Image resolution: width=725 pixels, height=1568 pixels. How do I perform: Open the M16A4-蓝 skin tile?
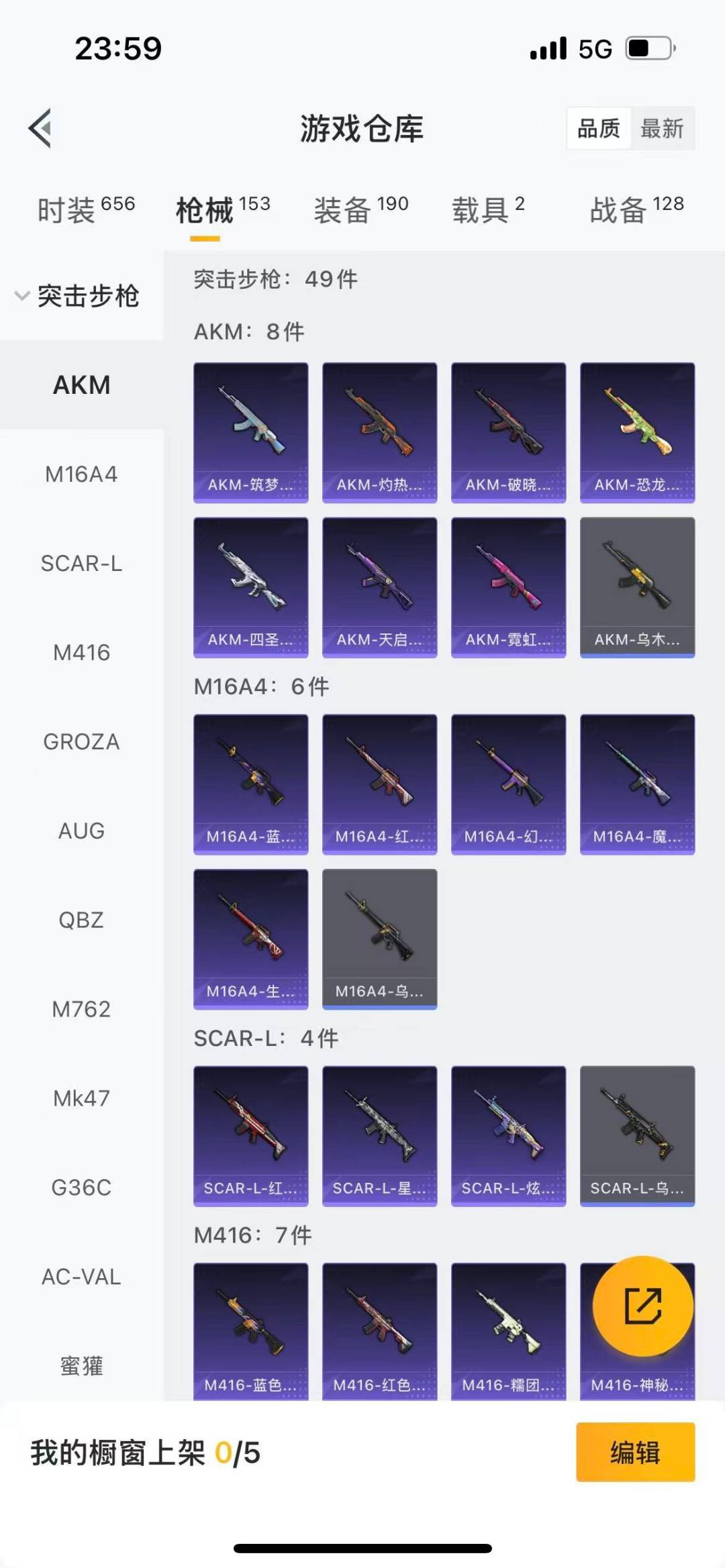[x=250, y=784]
